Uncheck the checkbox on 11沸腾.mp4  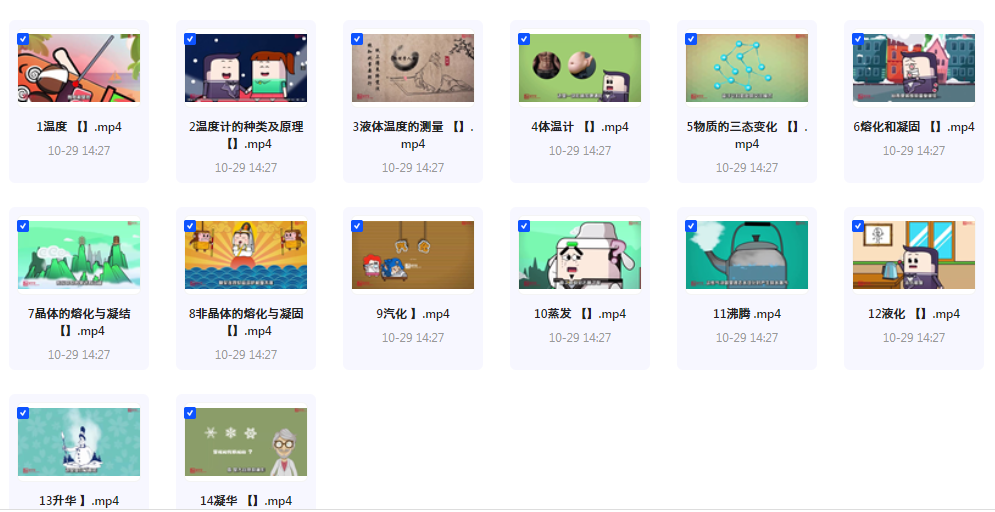[x=691, y=226]
